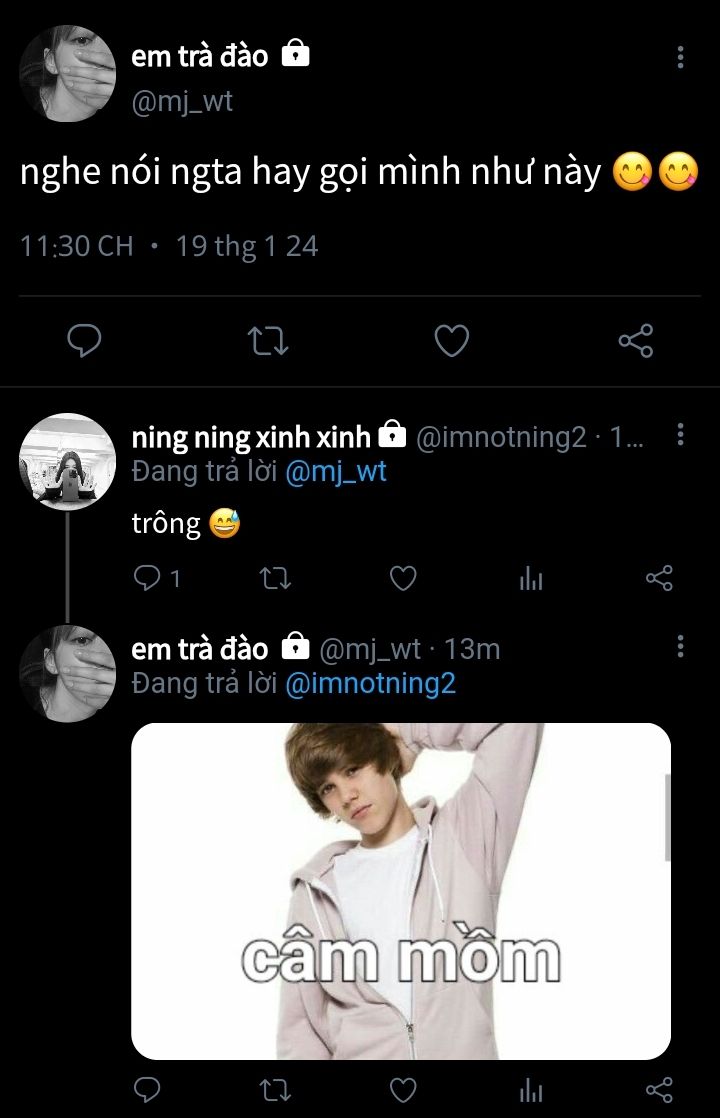This screenshot has height=1118, width=720.
Task: Open ning ning xinh xinh's profile avatar
Action: 68,462
